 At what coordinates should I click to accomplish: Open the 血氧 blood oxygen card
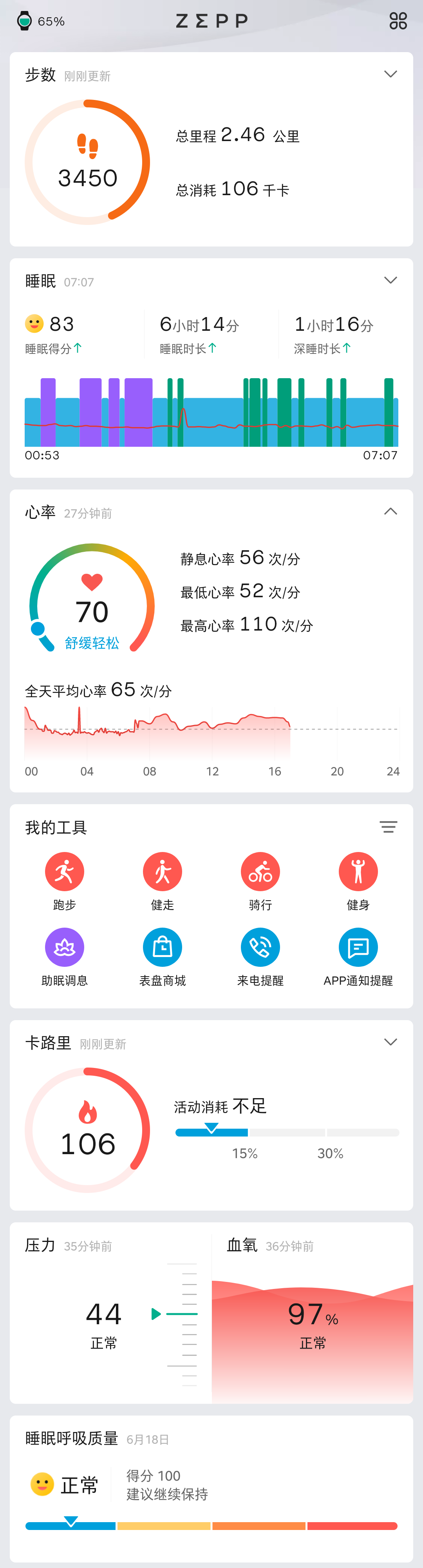point(312,1315)
